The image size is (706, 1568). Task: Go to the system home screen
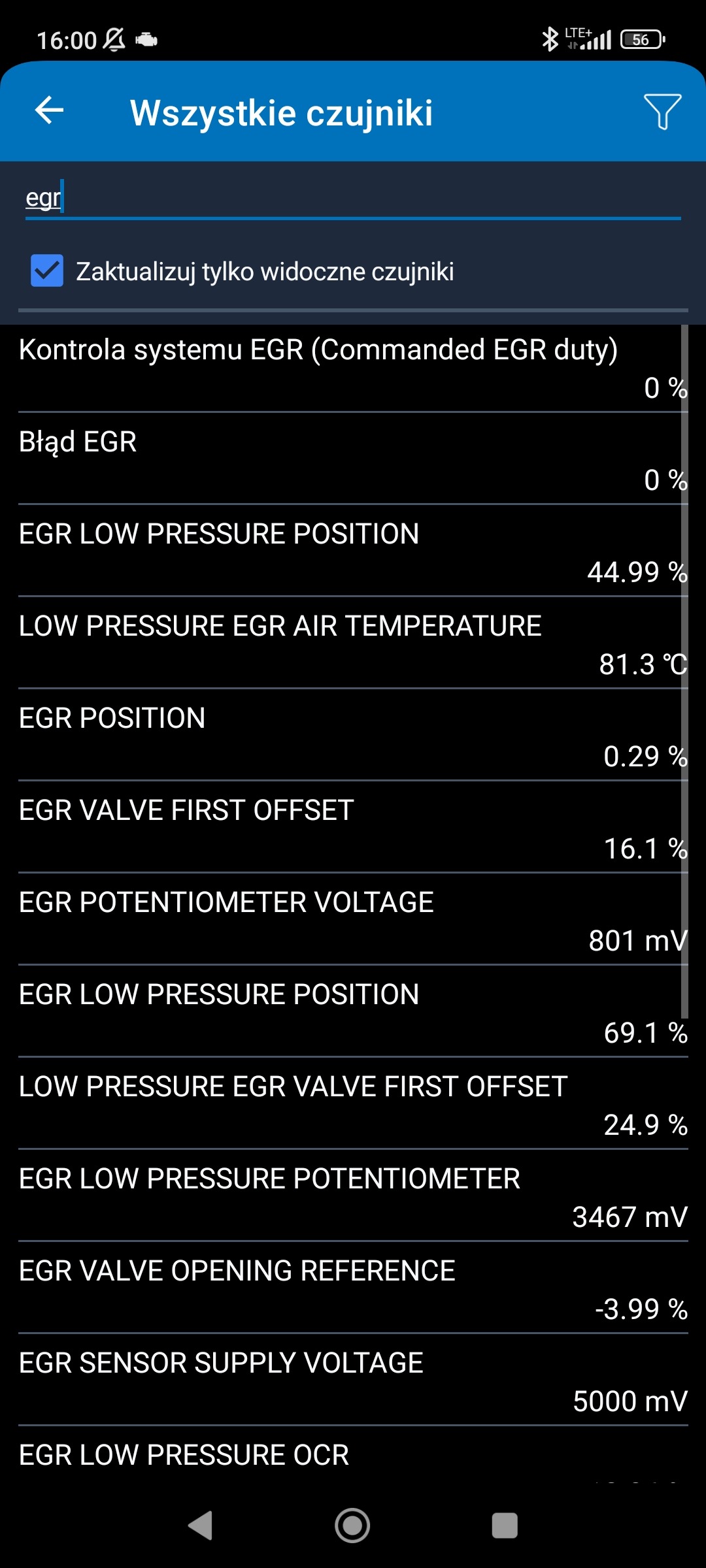(x=352, y=1526)
